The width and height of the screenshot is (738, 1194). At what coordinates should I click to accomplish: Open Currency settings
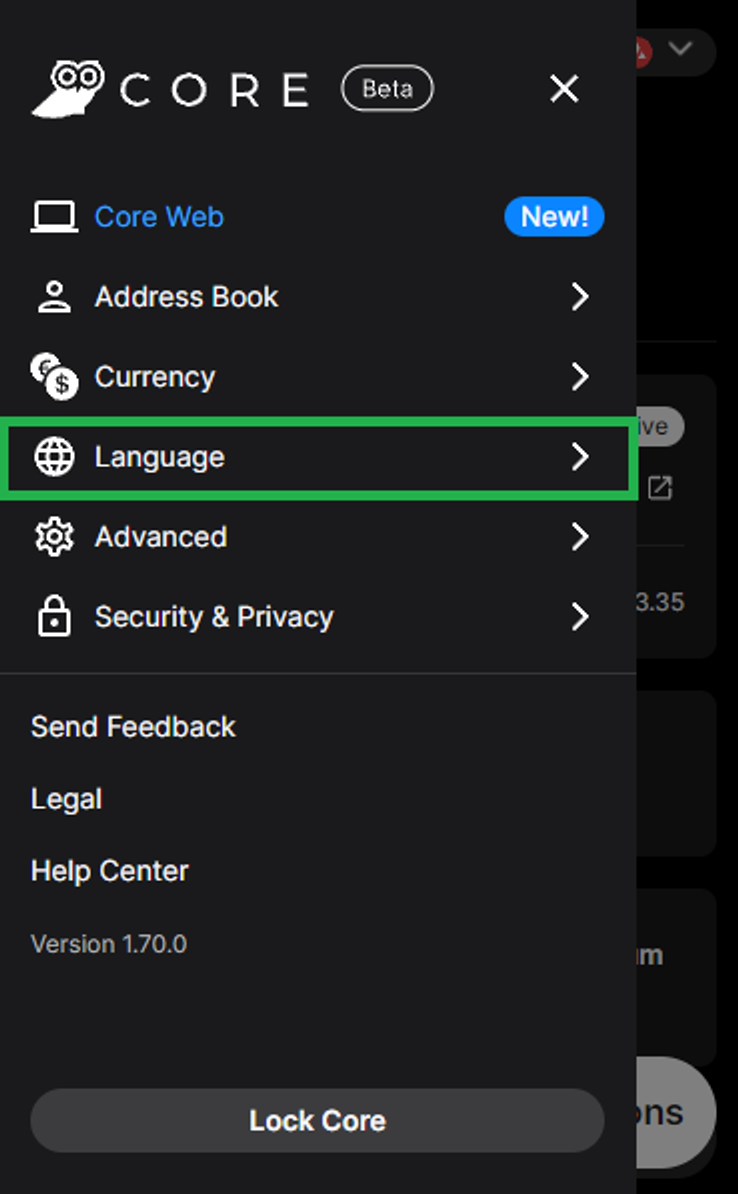click(x=318, y=377)
